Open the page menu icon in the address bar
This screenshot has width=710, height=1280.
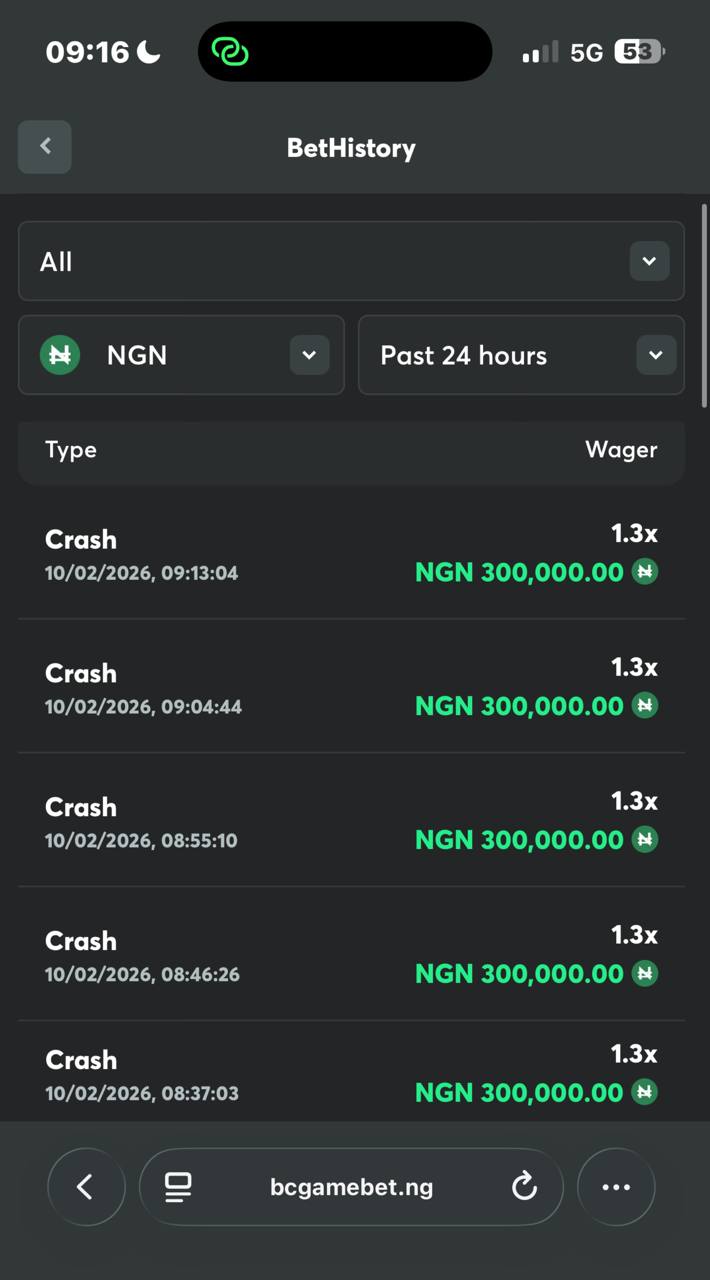tap(179, 1187)
